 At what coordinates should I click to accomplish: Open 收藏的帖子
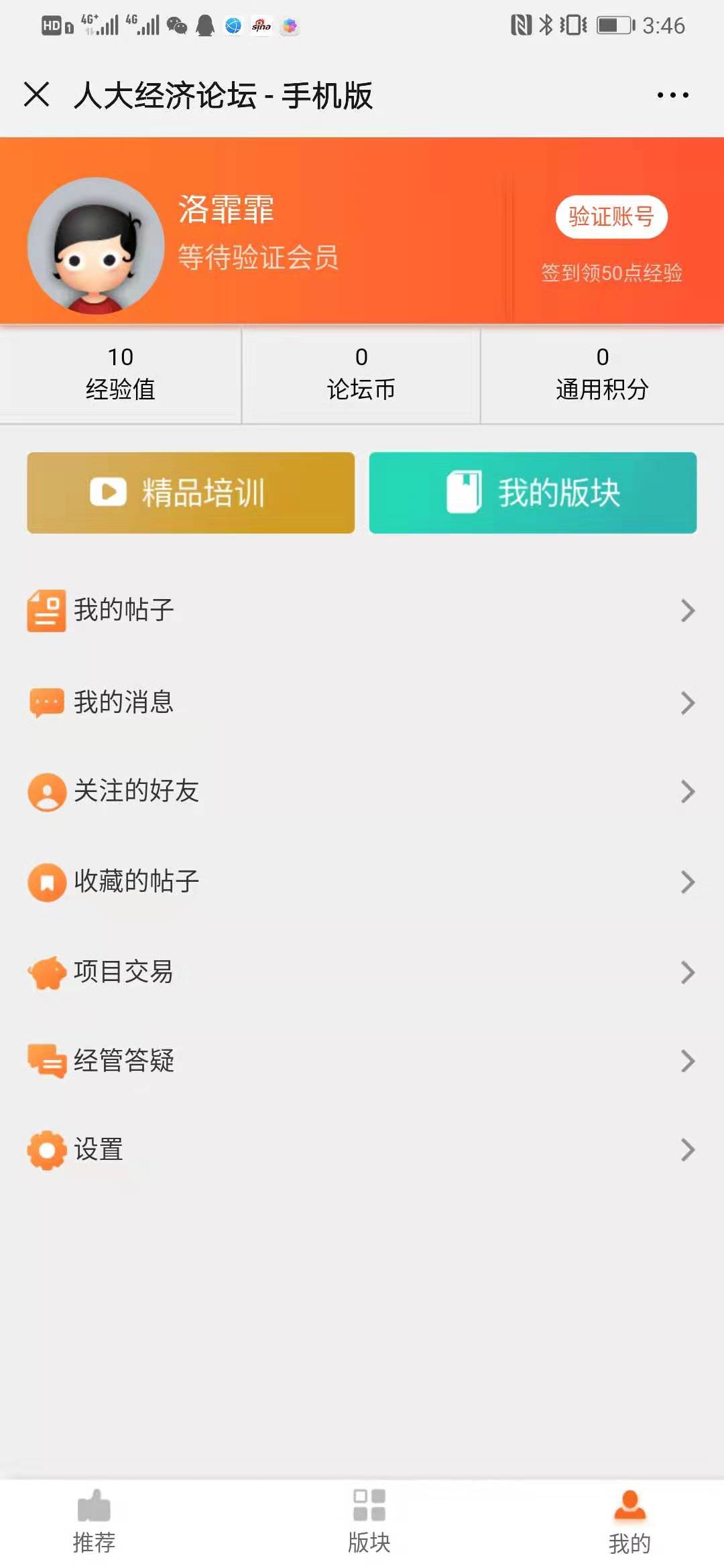point(362,882)
